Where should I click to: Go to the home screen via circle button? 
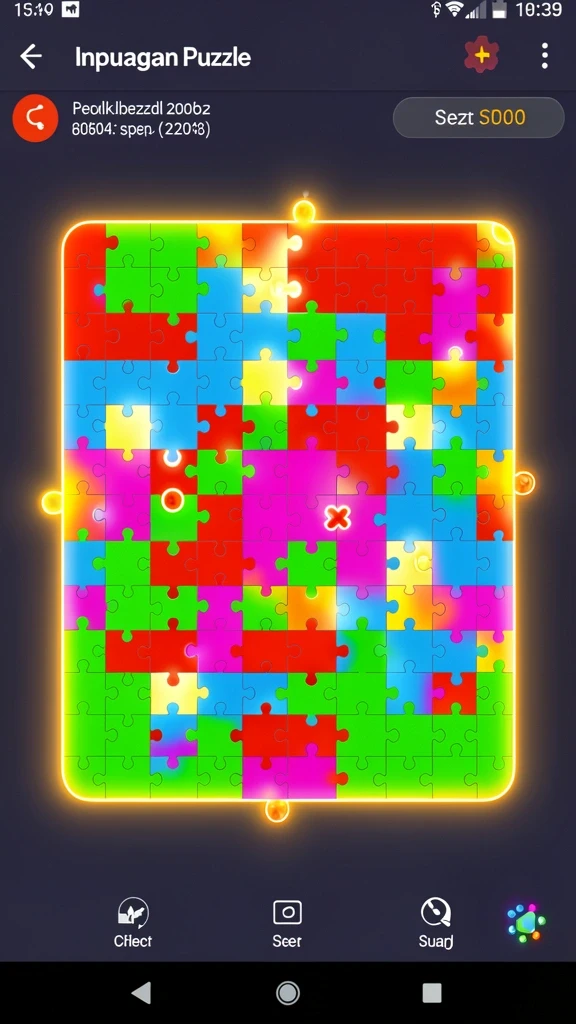coord(287,993)
